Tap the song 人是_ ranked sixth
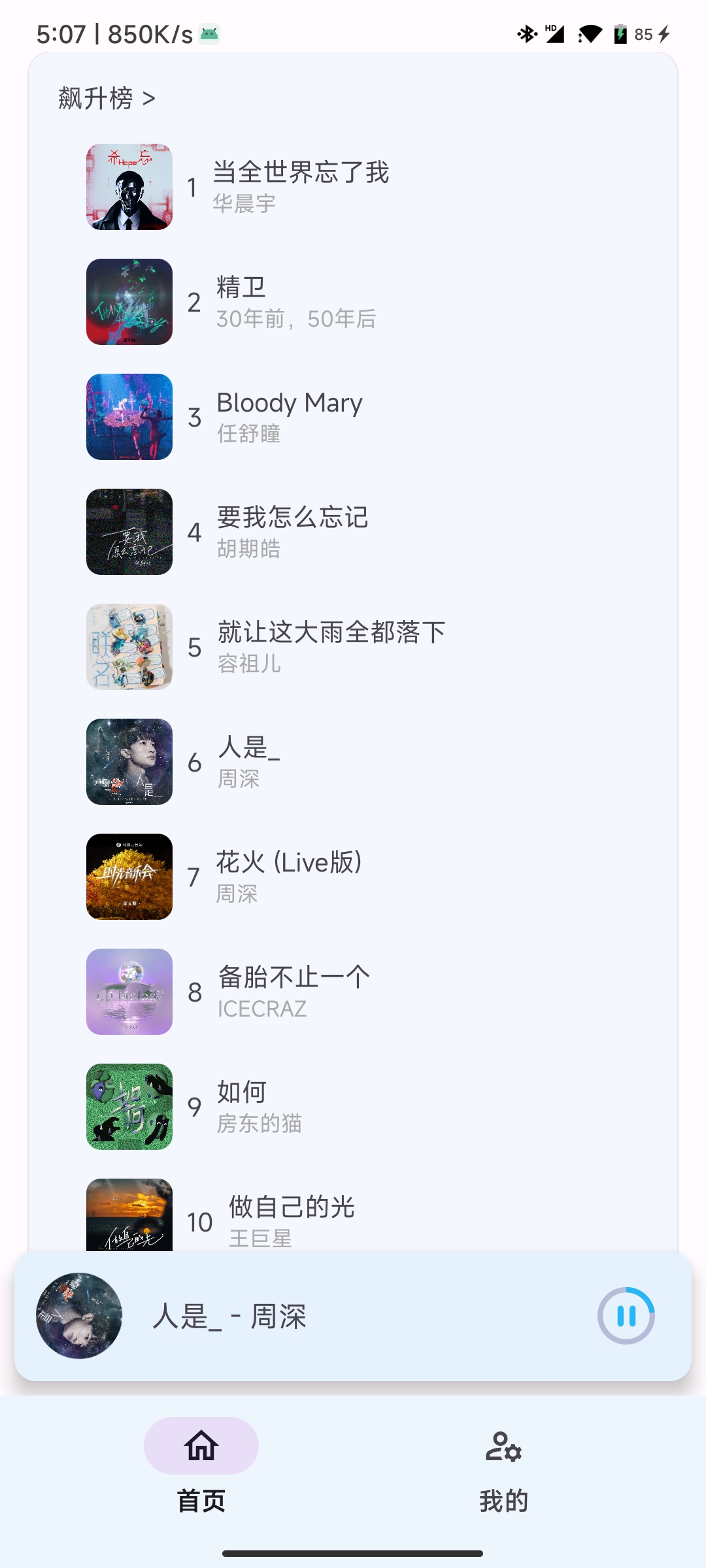Image resolution: width=706 pixels, height=1568 pixels. coord(248,762)
